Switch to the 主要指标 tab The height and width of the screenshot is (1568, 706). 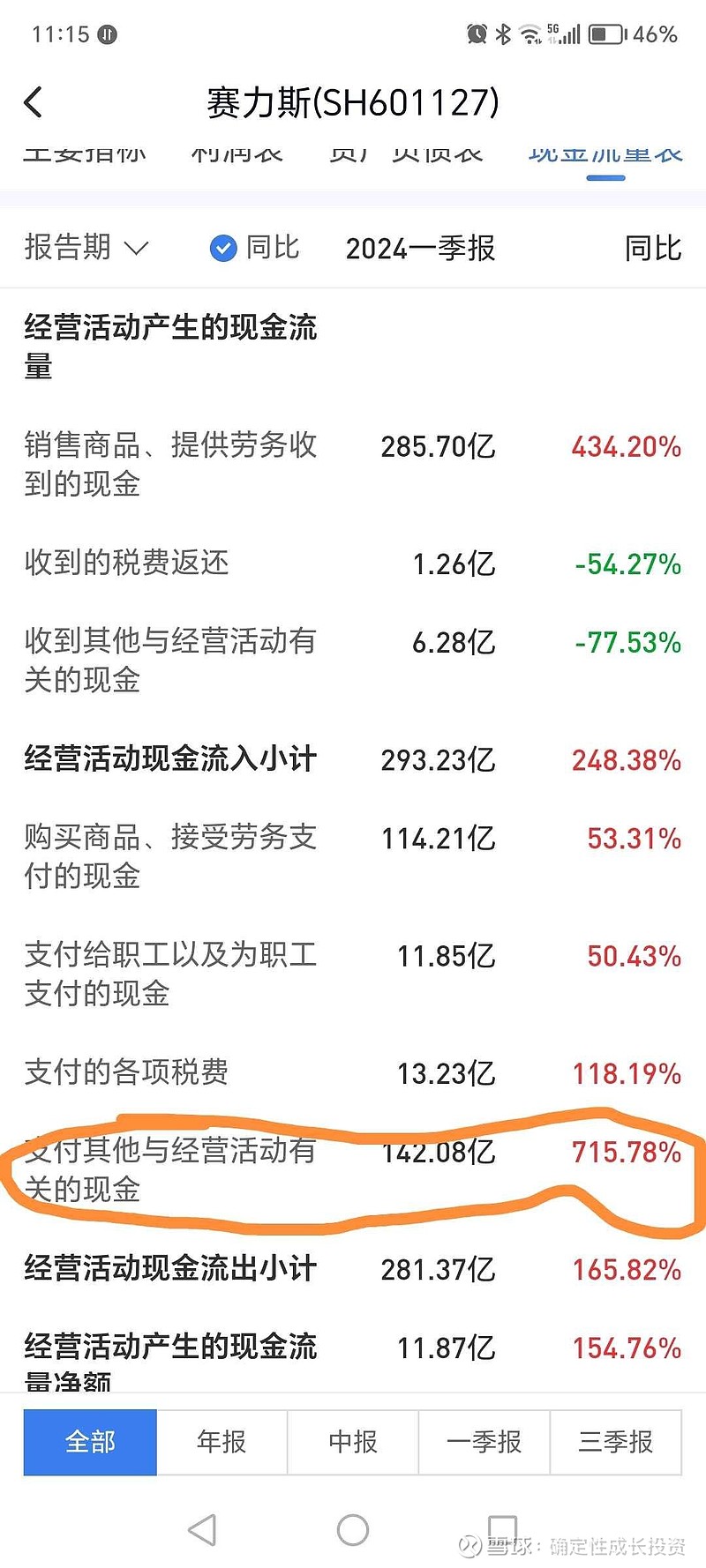(x=85, y=153)
